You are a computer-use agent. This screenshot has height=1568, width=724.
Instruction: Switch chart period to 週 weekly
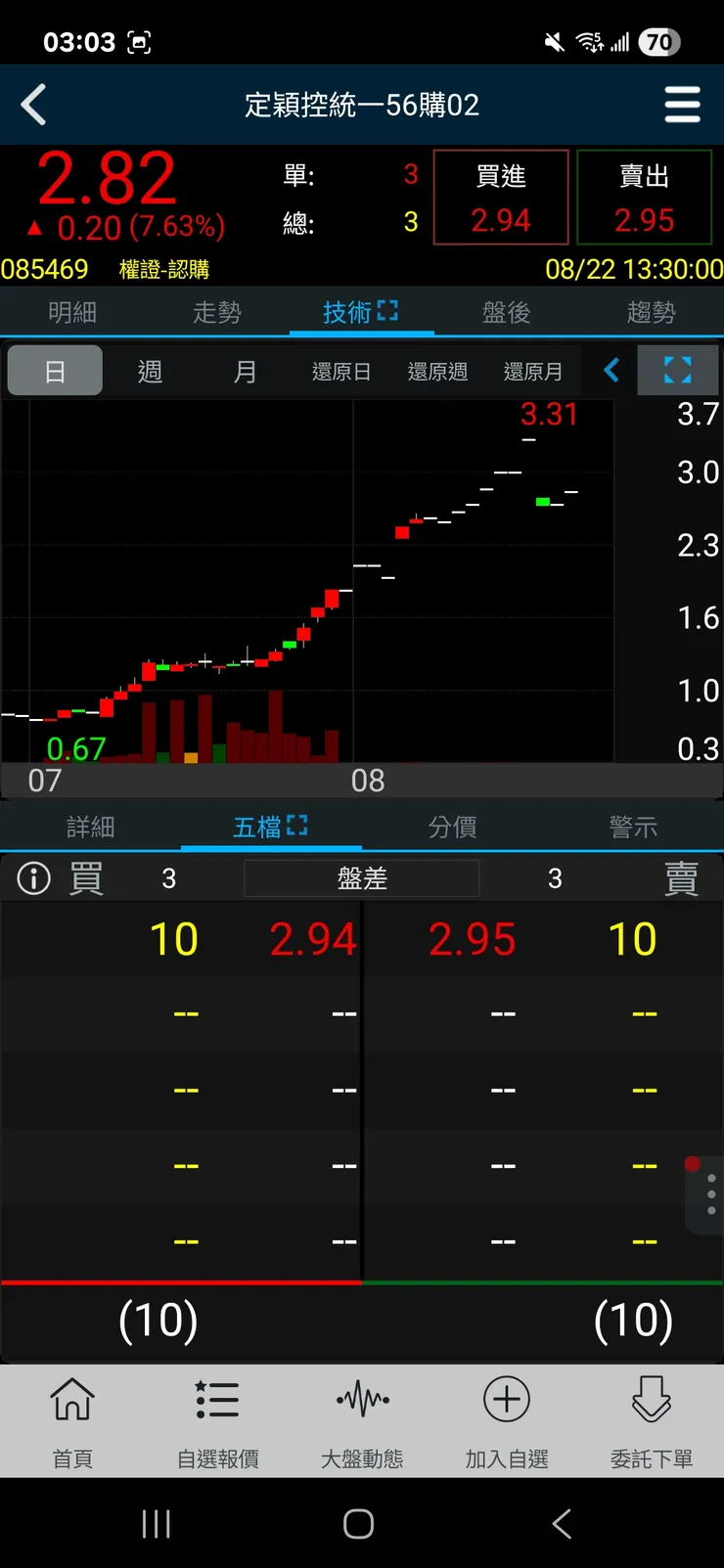[x=149, y=371]
